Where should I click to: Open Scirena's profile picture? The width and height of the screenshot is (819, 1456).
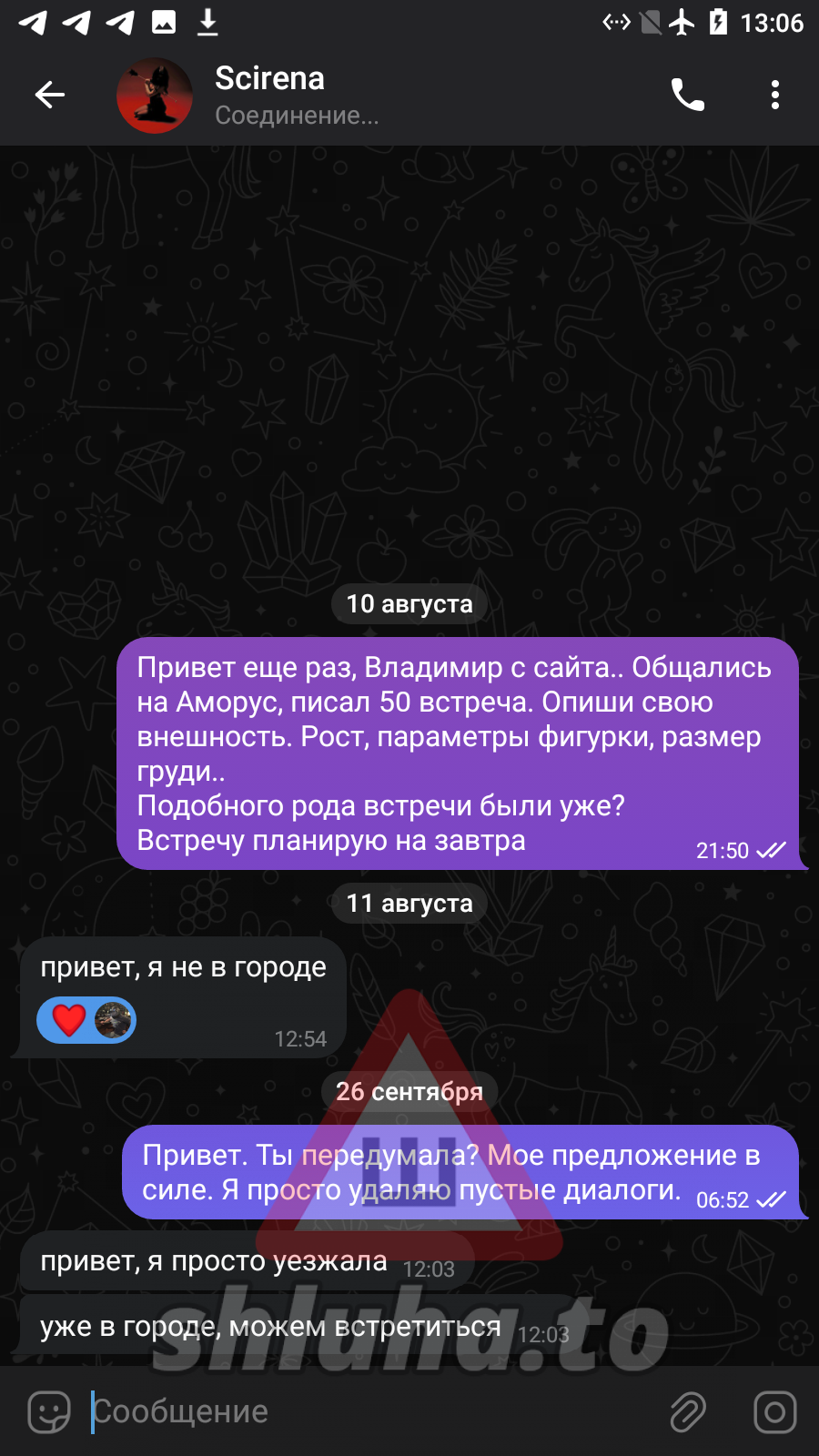[x=155, y=96]
